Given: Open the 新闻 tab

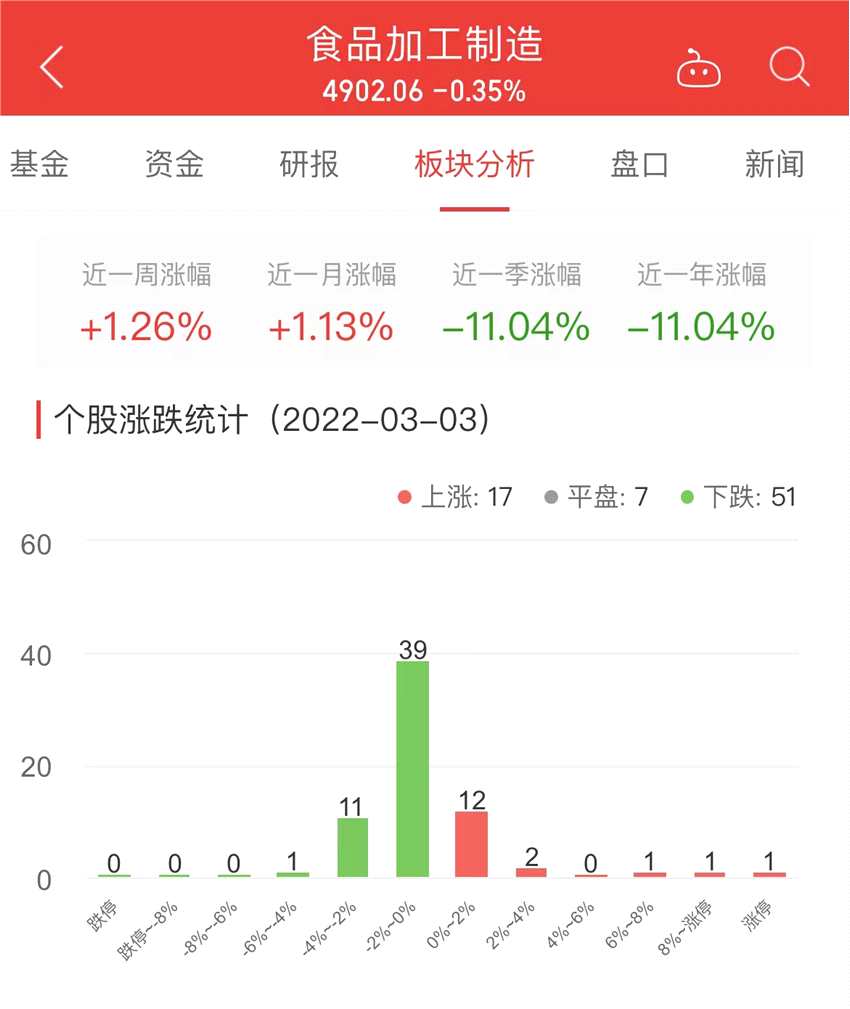Looking at the screenshot, I should [x=774, y=164].
